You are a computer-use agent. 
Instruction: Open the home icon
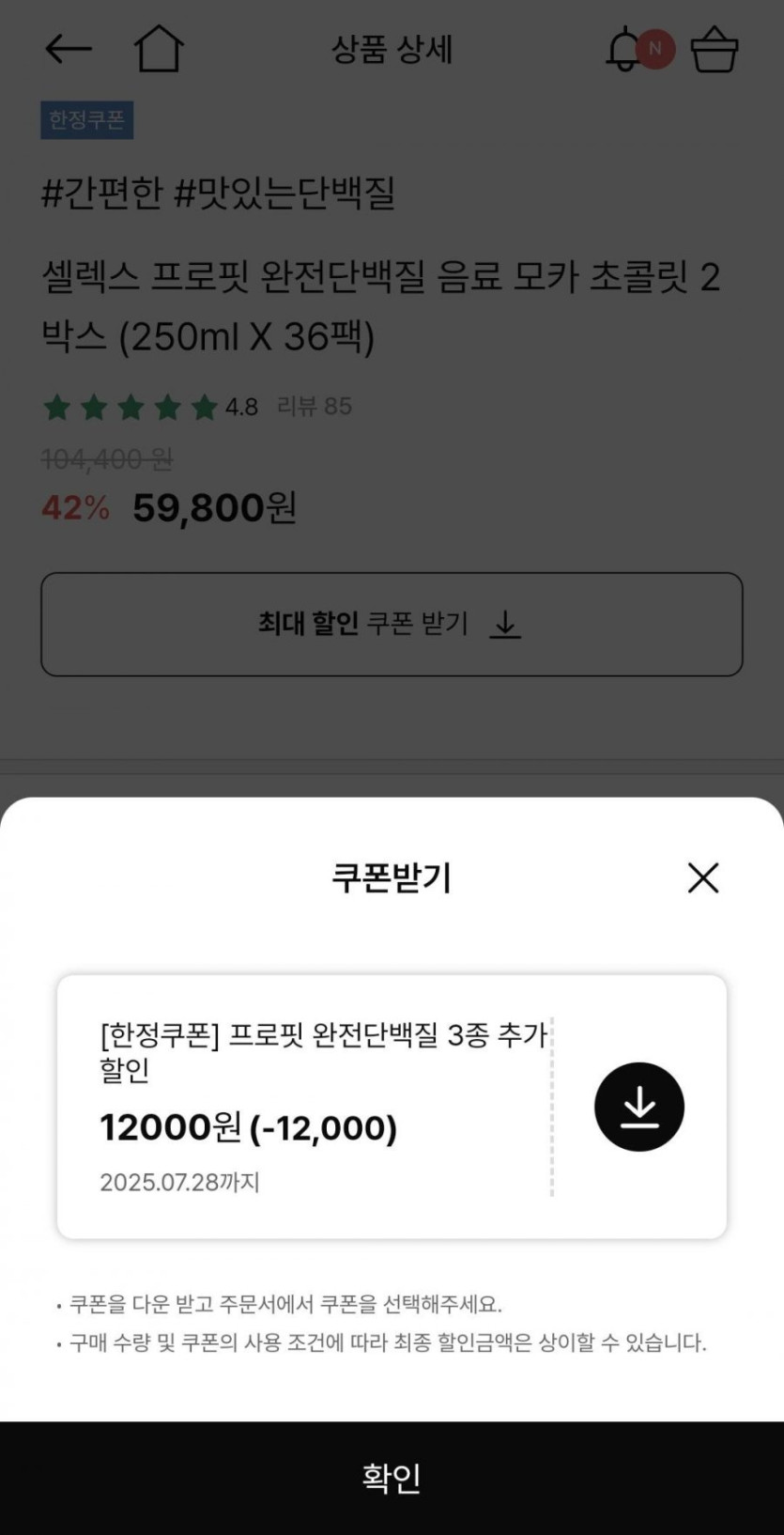click(159, 49)
